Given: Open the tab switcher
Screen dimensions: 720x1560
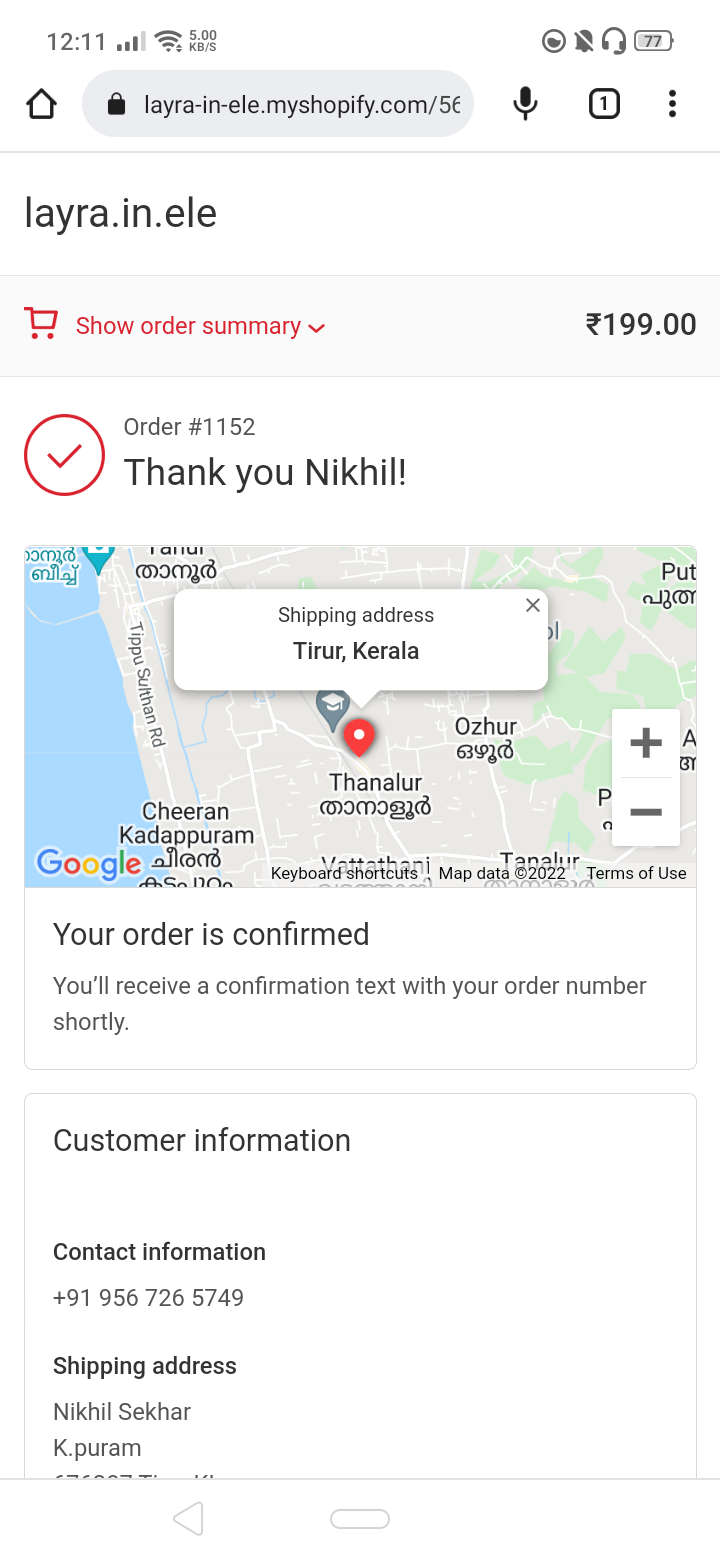Looking at the screenshot, I should tap(604, 104).
